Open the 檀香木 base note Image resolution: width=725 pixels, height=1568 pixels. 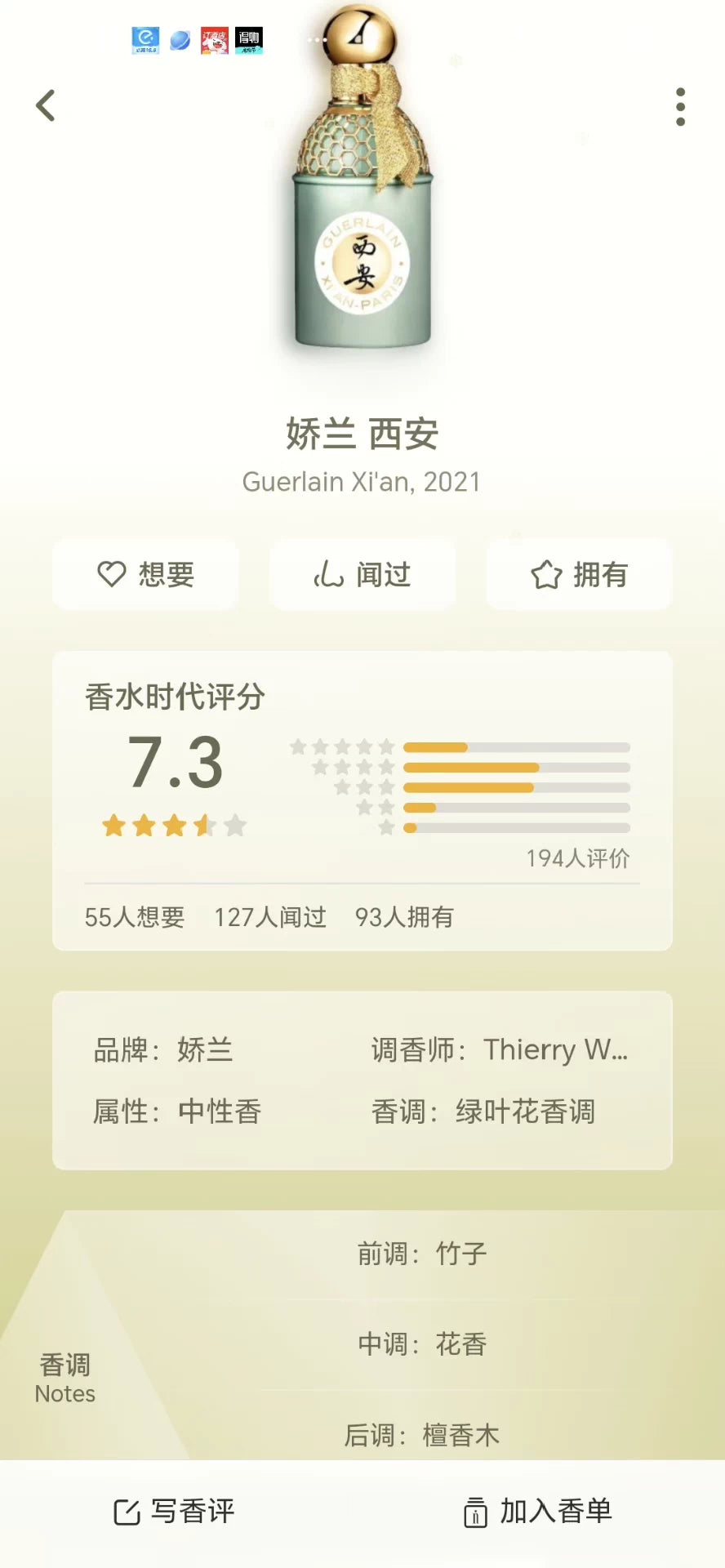(461, 1435)
